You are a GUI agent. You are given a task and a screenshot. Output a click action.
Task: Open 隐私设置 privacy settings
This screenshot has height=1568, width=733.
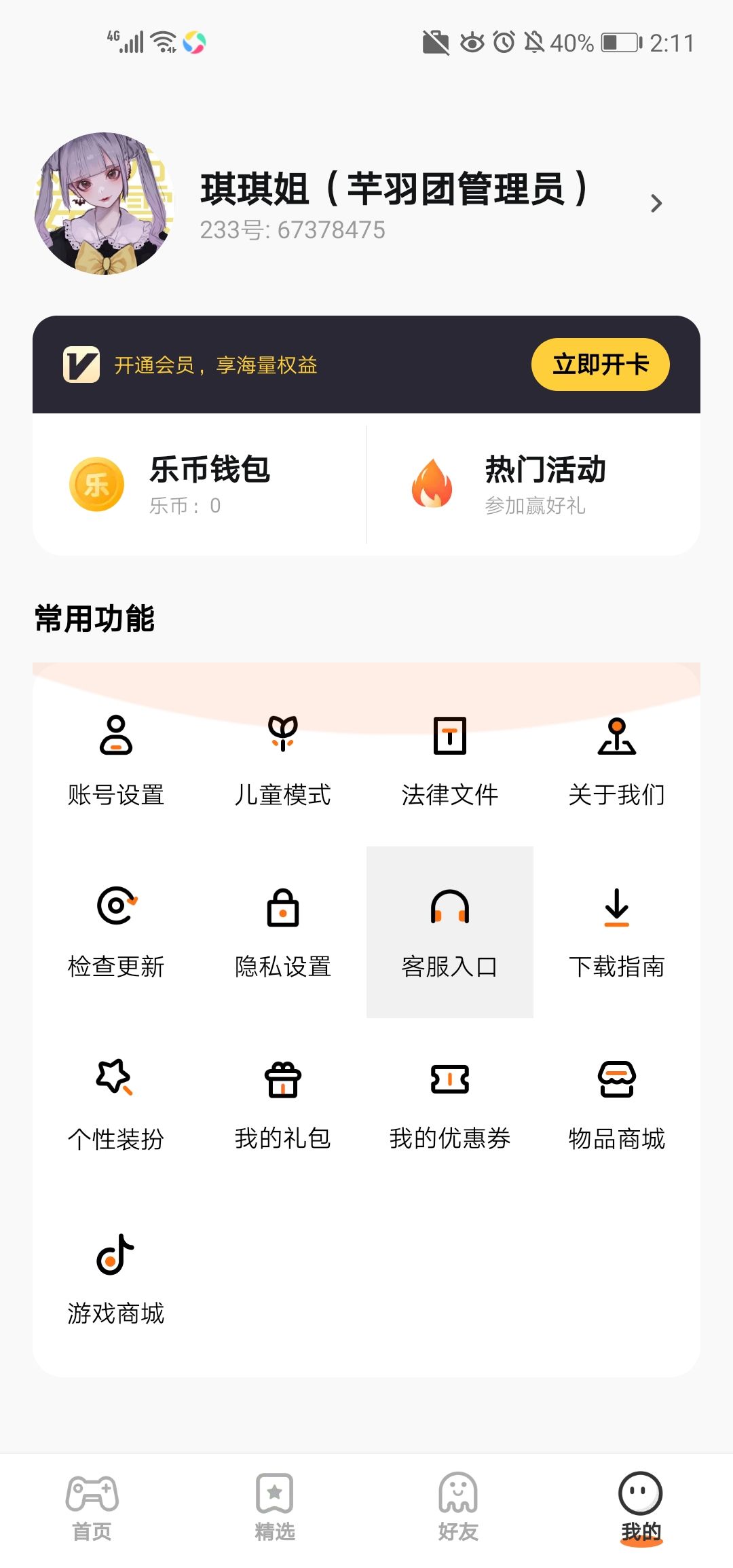[283, 932]
